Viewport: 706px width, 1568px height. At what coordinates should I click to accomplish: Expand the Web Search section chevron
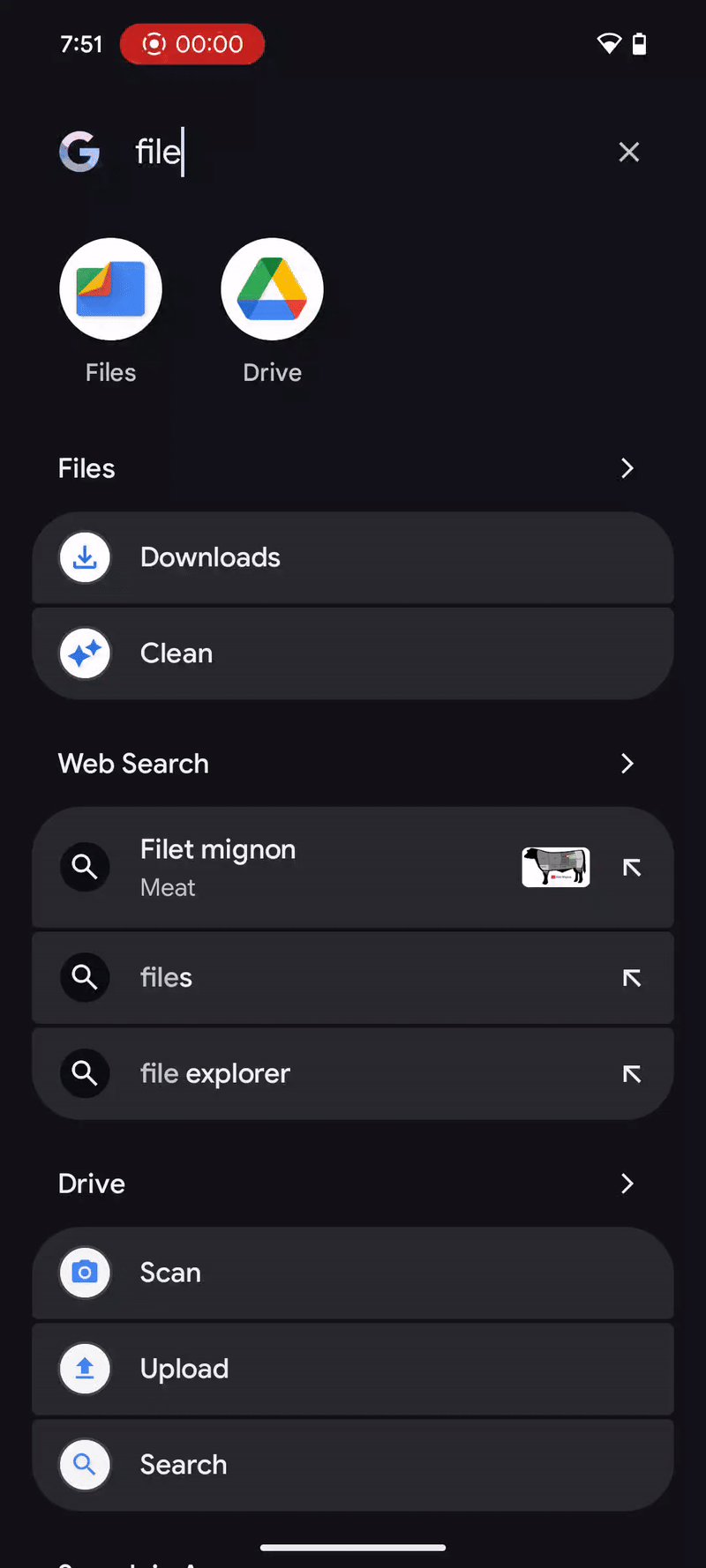point(627,764)
